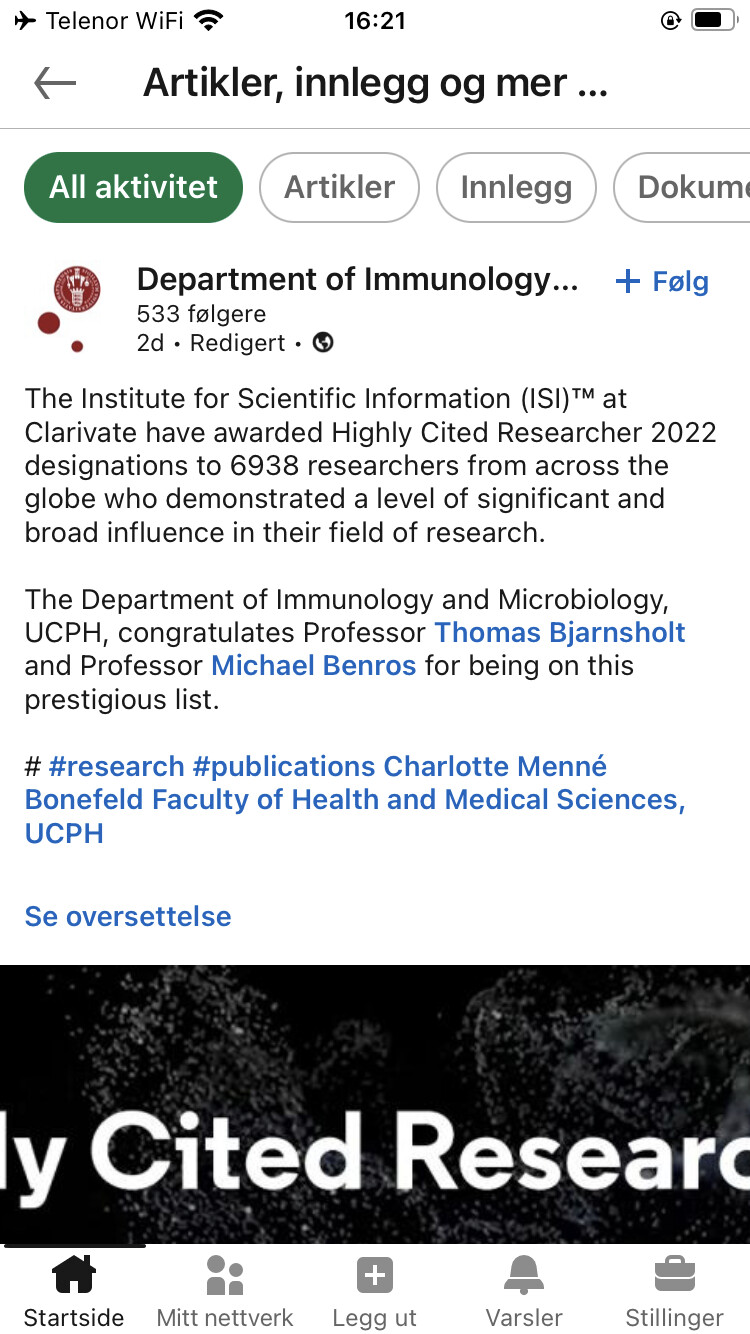Image resolution: width=750 pixels, height=1334 pixels.
Task: Switch to the Stillinger jobs tab
Action: click(675, 1291)
